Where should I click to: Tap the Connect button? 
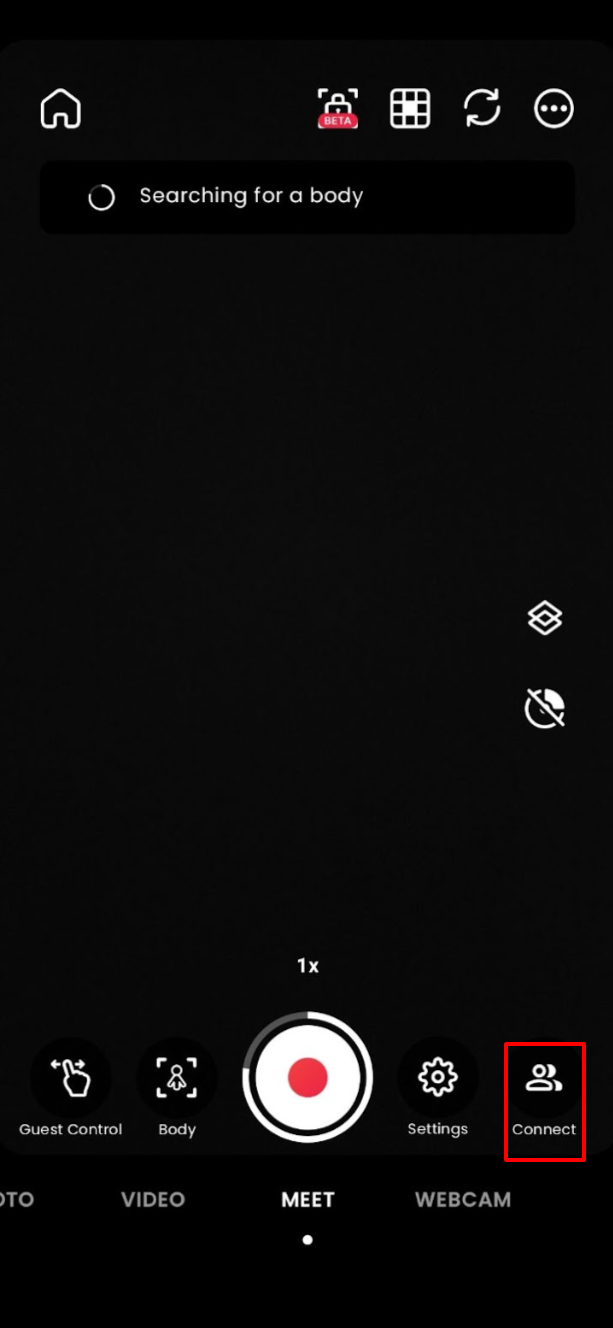[x=544, y=1101]
